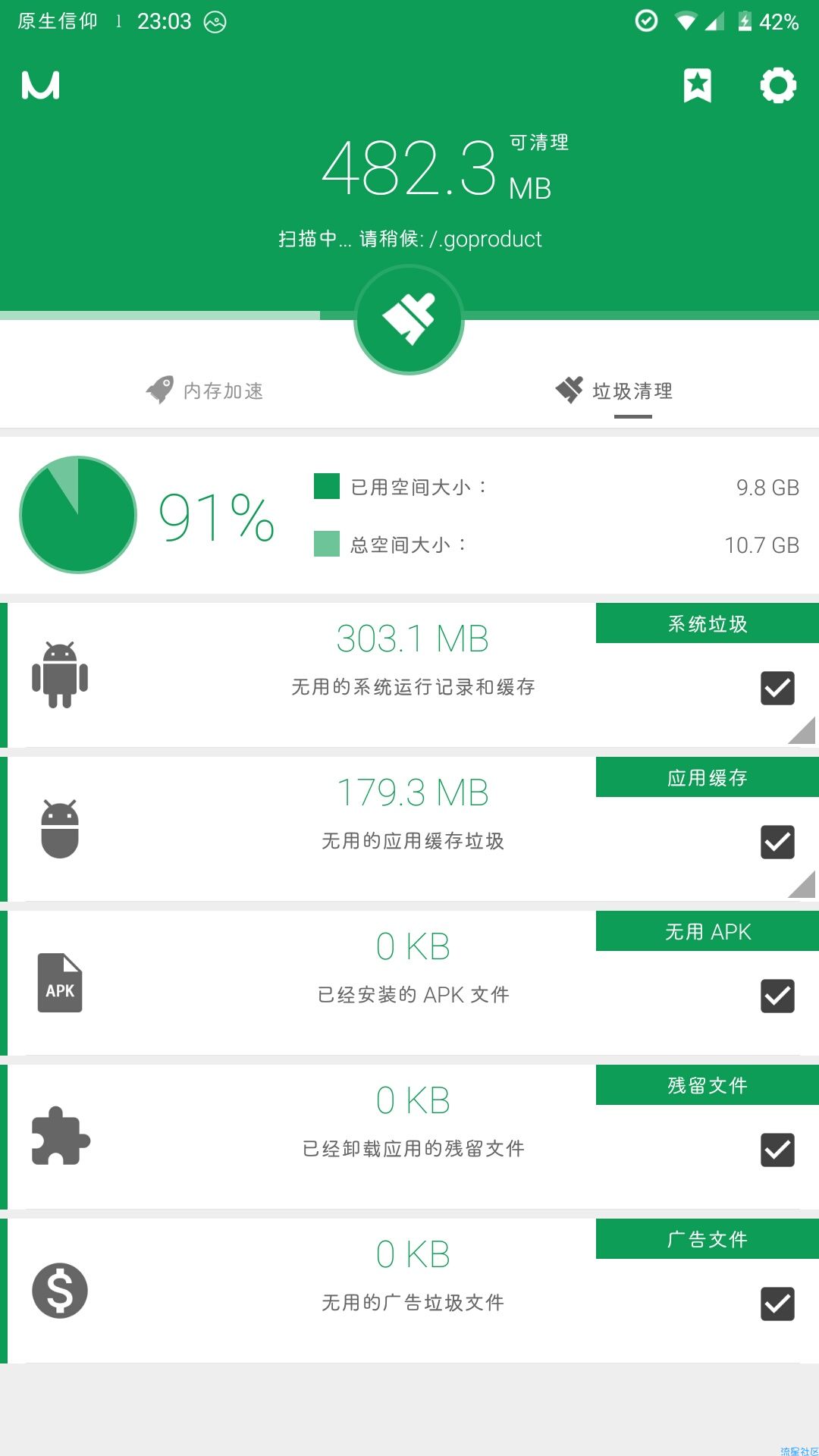Viewport: 819px width, 1456px height.
Task: Toggle the 残留文件 checkbox
Action: tap(777, 1150)
